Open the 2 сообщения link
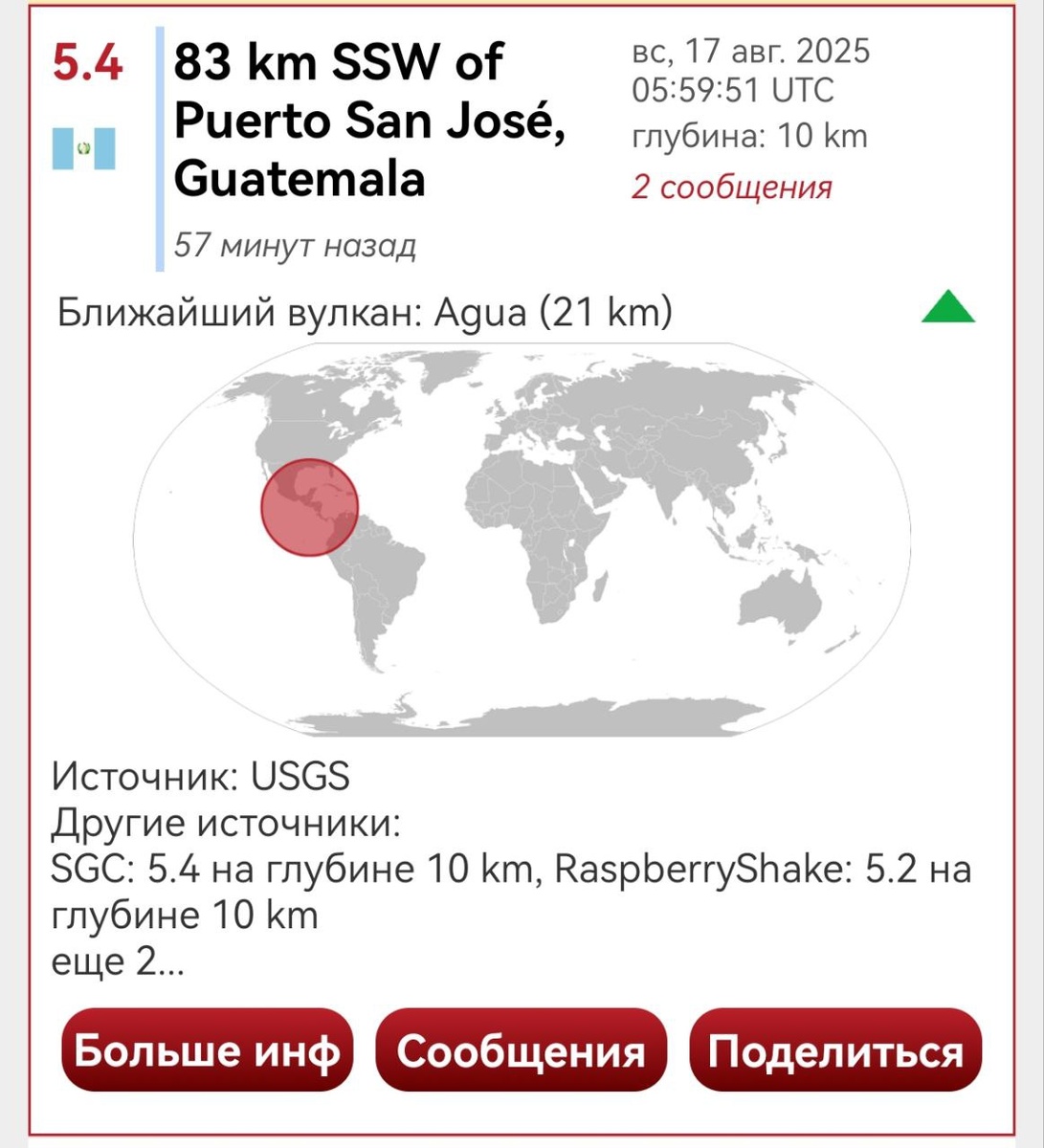Viewport: 1044px width, 1148px height. (731, 188)
